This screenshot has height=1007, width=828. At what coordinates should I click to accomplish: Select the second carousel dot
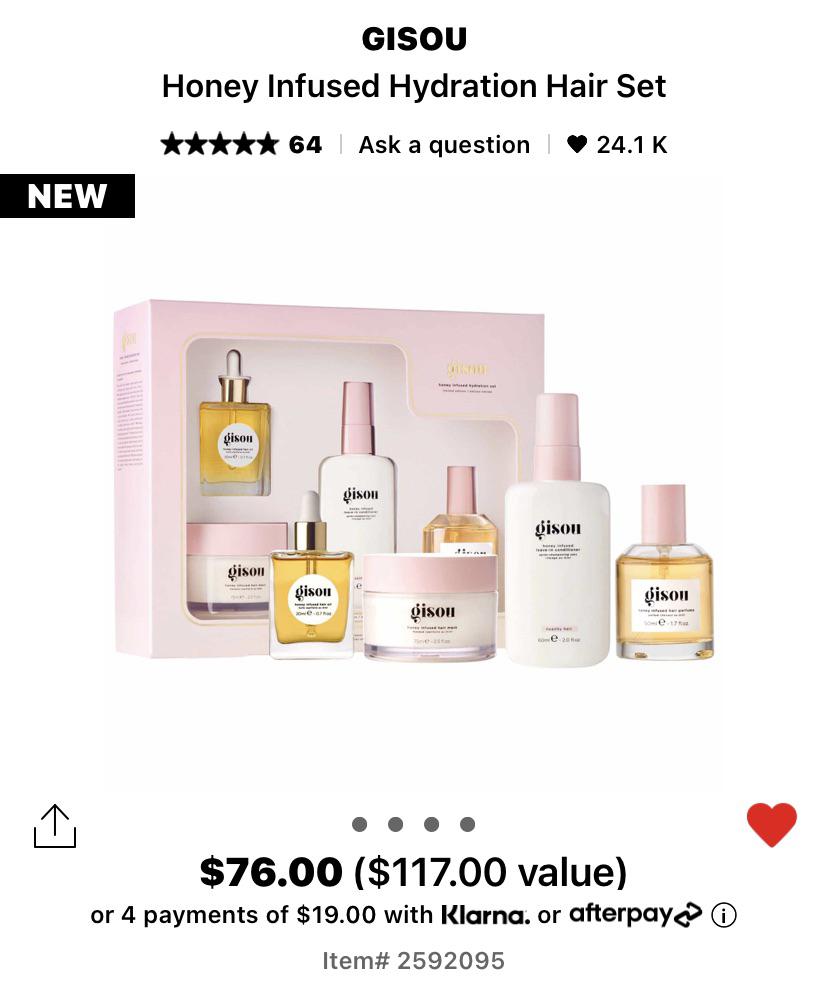(395, 824)
